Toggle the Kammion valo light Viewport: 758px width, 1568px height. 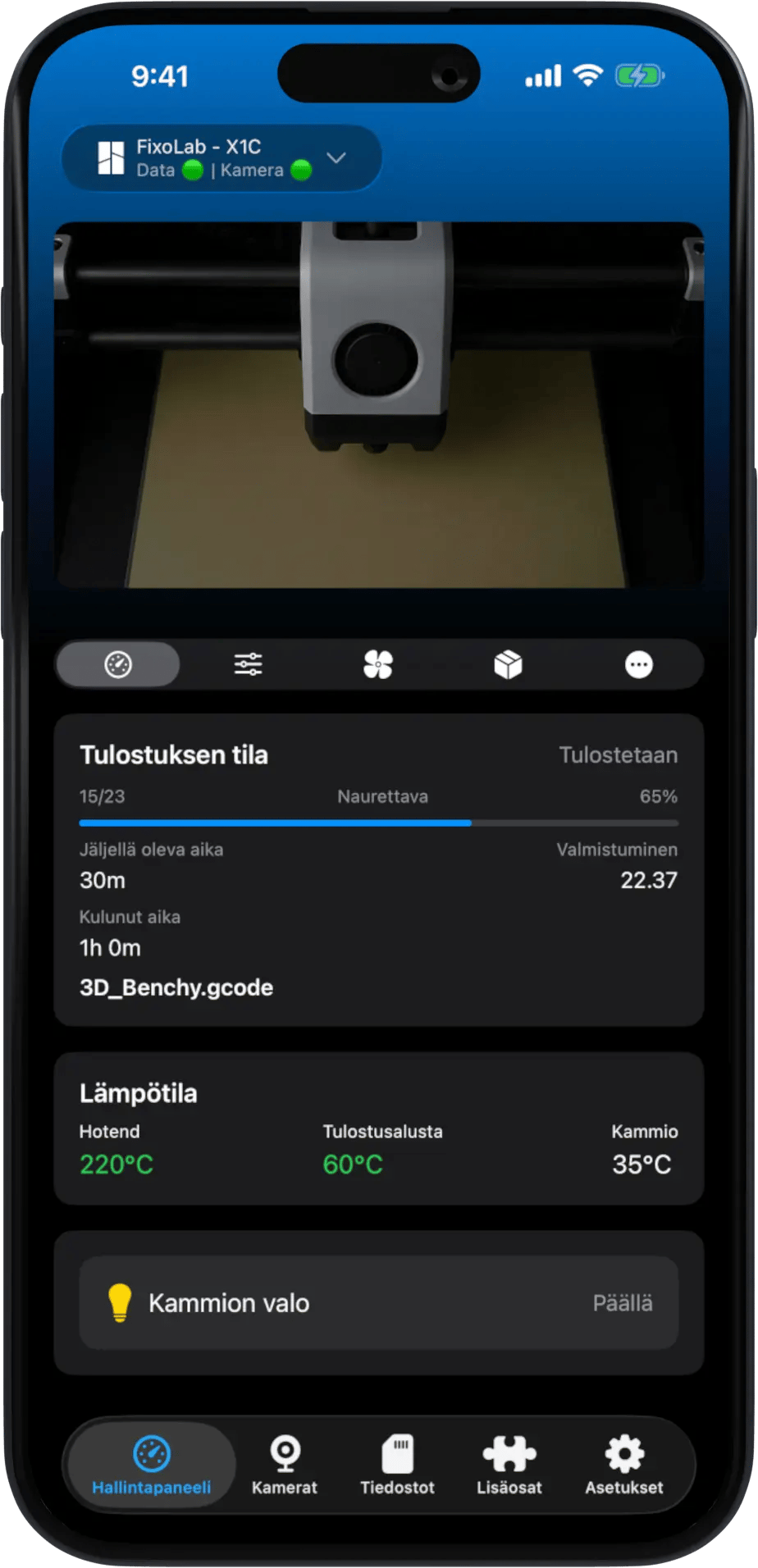tap(379, 1302)
